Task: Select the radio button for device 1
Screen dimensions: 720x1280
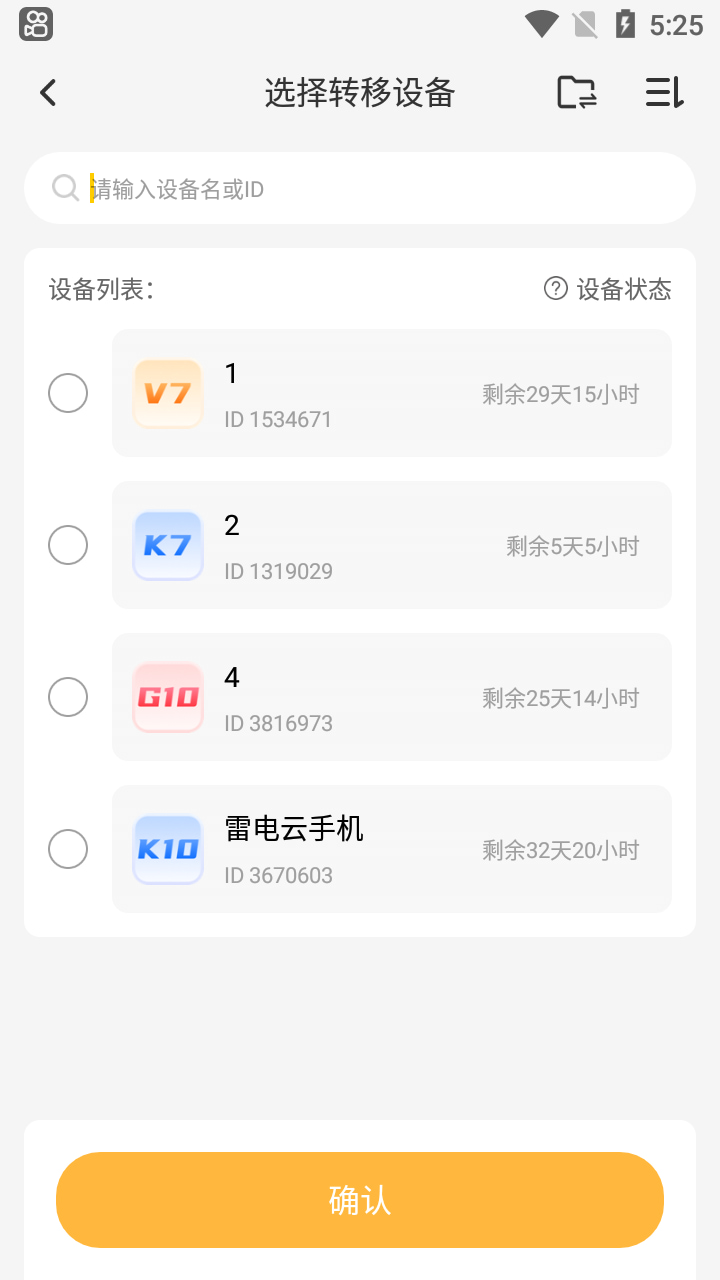Action: [x=68, y=393]
